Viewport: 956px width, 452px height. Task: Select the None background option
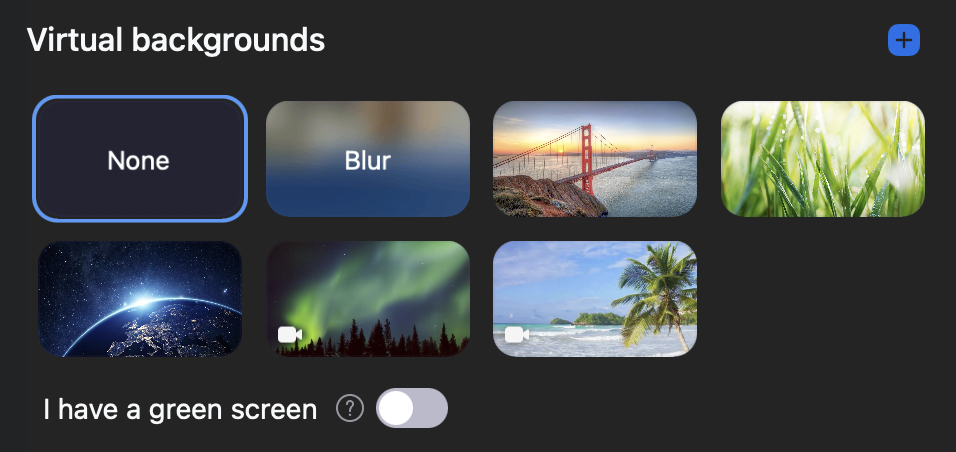click(139, 160)
